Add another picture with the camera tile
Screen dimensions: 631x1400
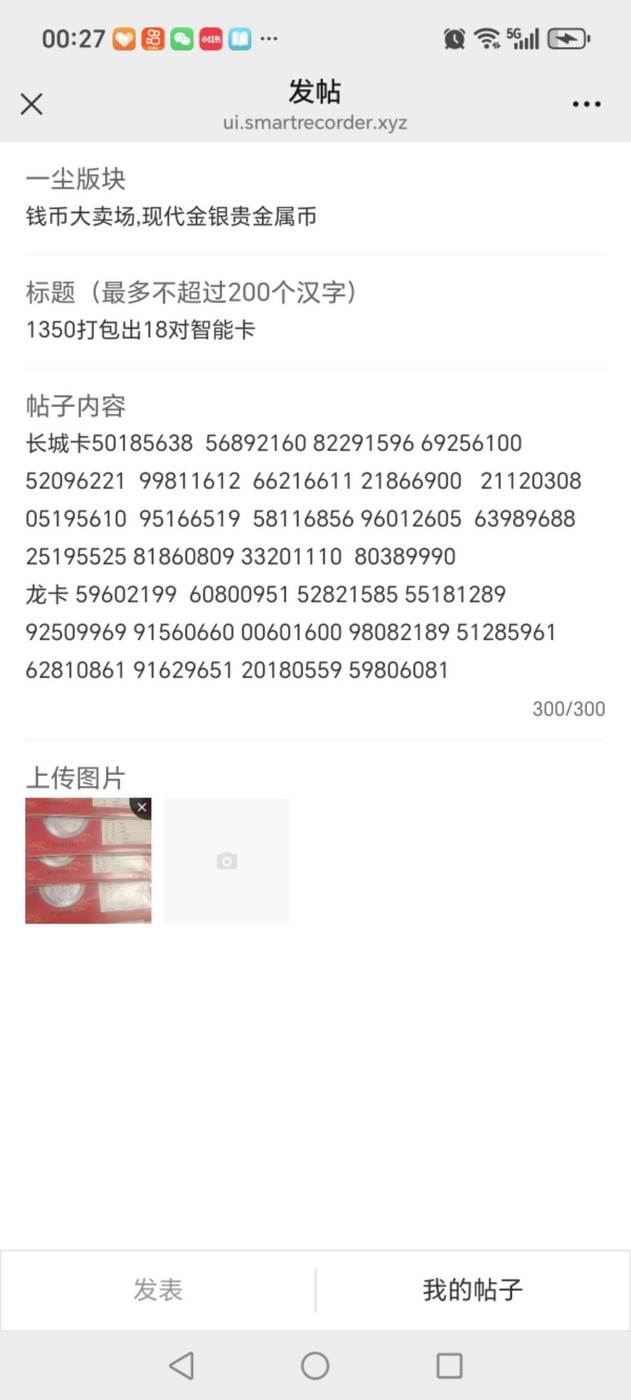(x=227, y=860)
